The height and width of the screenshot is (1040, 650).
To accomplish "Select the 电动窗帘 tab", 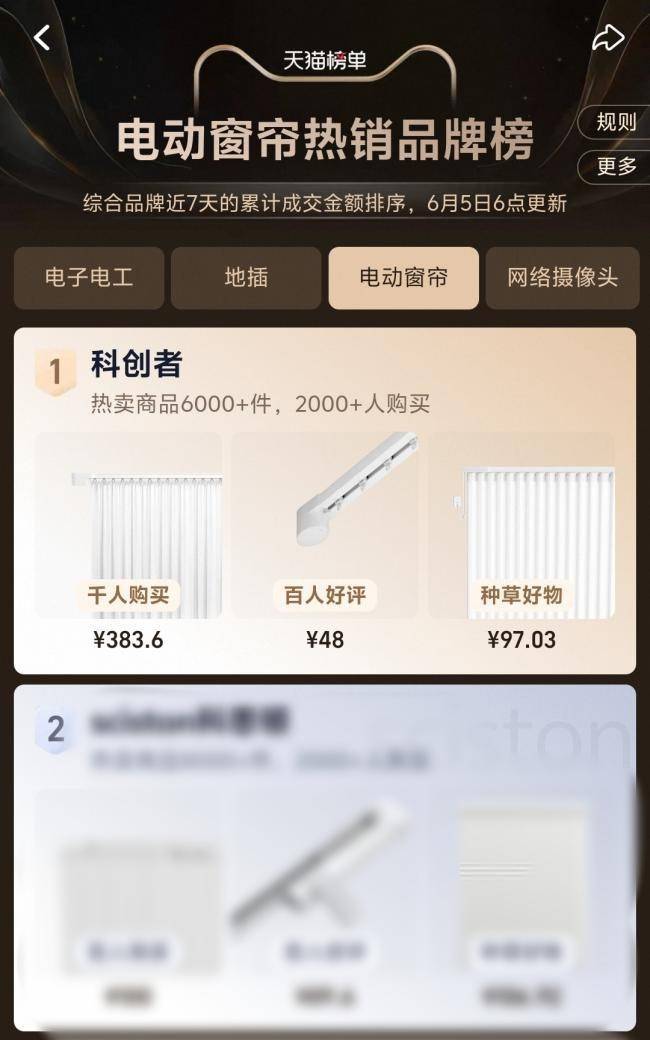I will [403, 278].
